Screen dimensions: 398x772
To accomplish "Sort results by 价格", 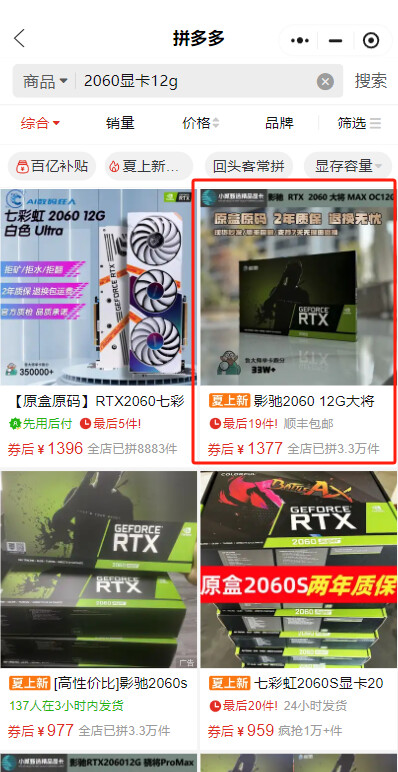I will pyautogui.click(x=201, y=123).
